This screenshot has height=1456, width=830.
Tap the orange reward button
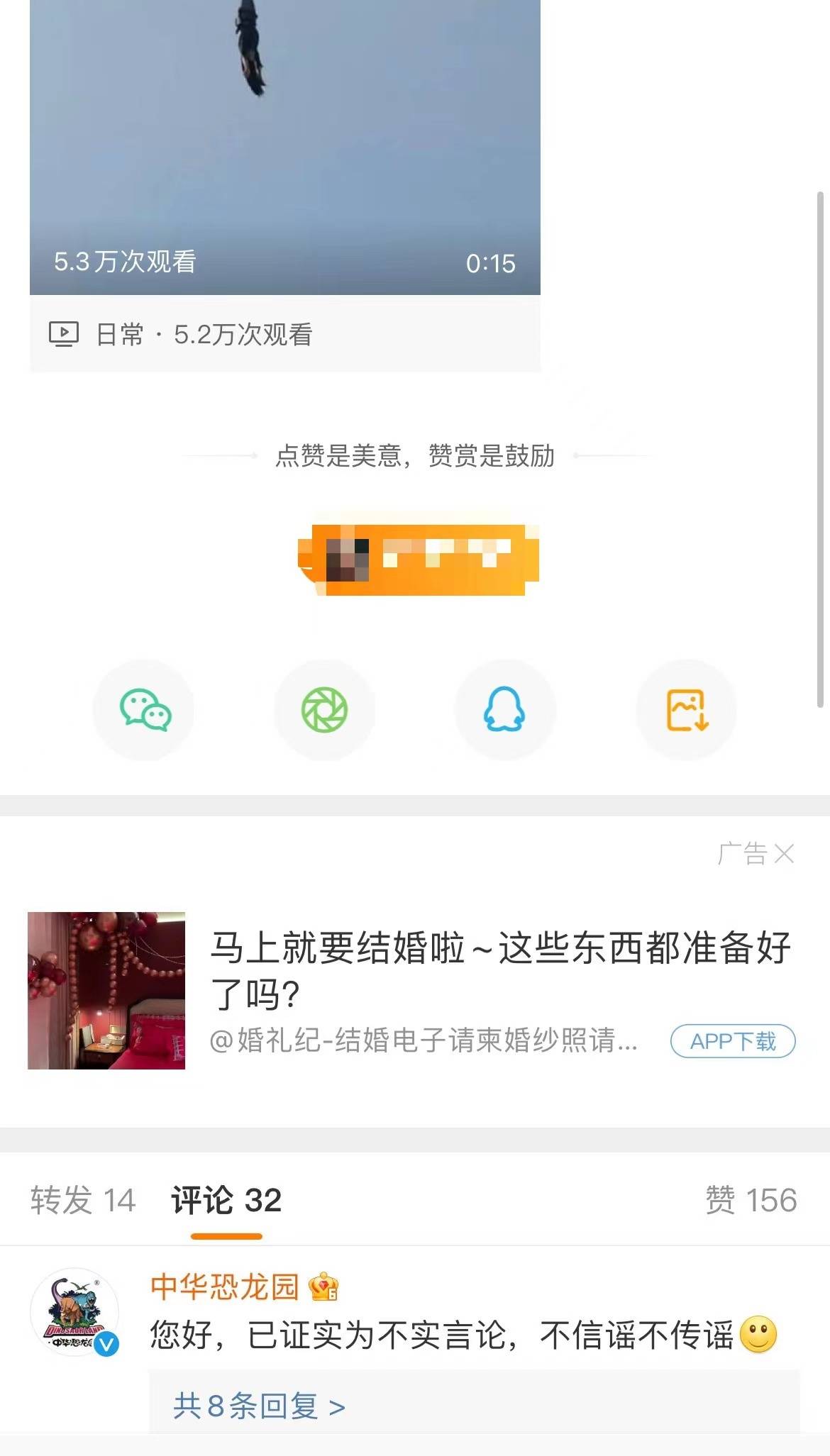[x=419, y=560]
